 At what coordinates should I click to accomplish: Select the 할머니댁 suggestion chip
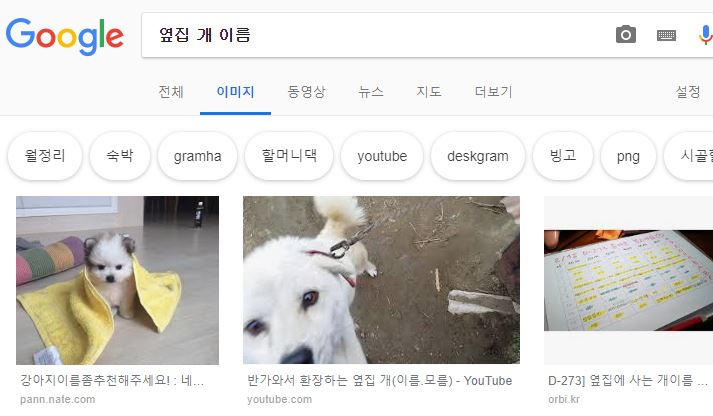[289, 156]
